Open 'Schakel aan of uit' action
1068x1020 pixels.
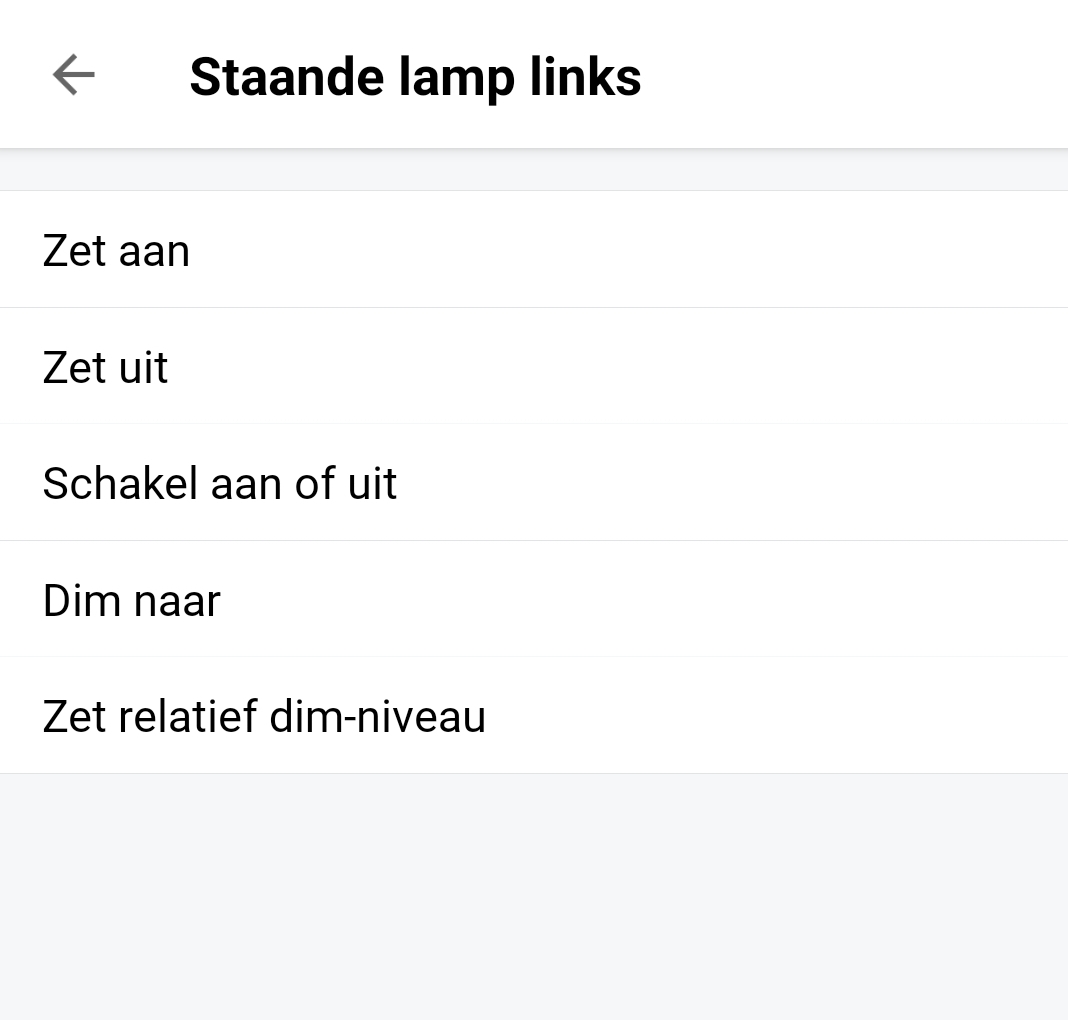click(219, 484)
